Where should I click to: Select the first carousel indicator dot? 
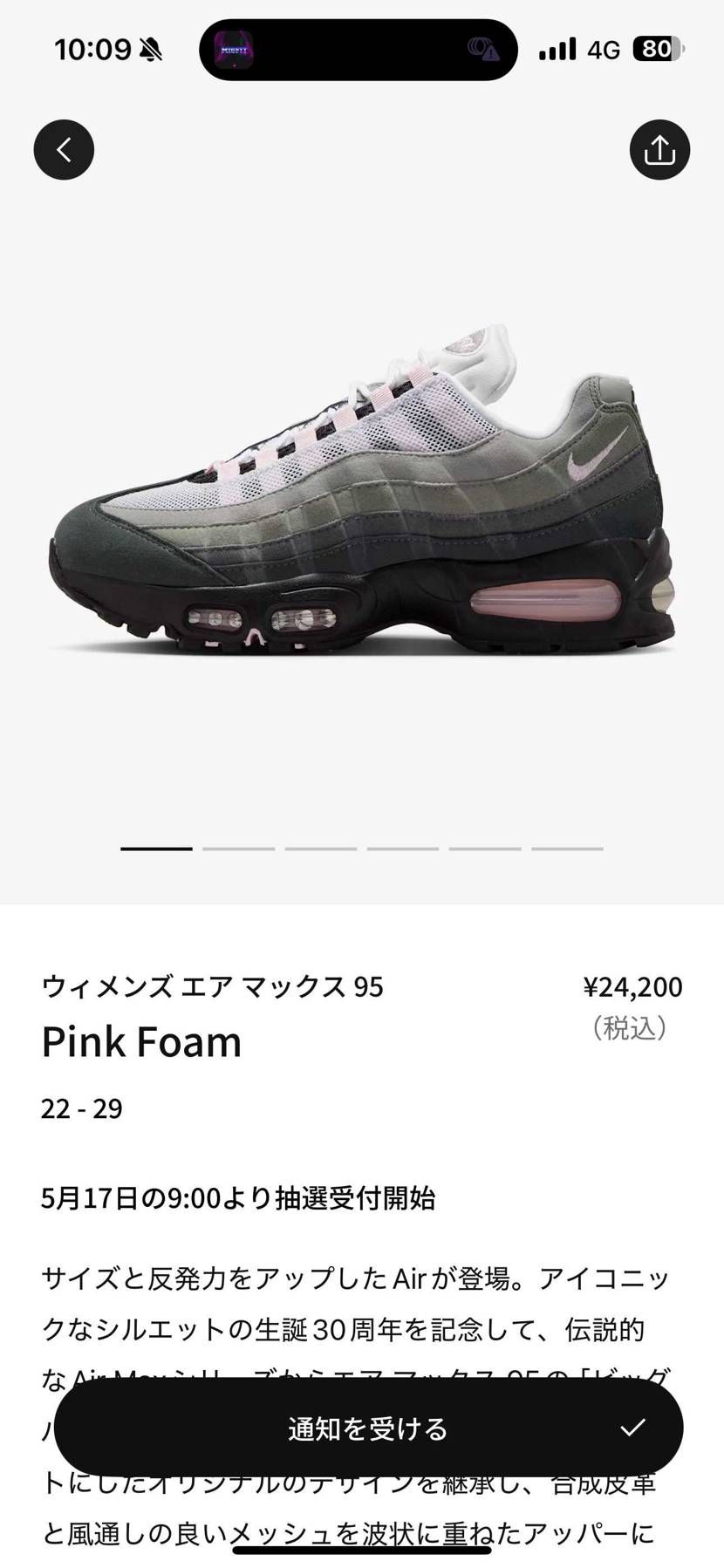[156, 847]
